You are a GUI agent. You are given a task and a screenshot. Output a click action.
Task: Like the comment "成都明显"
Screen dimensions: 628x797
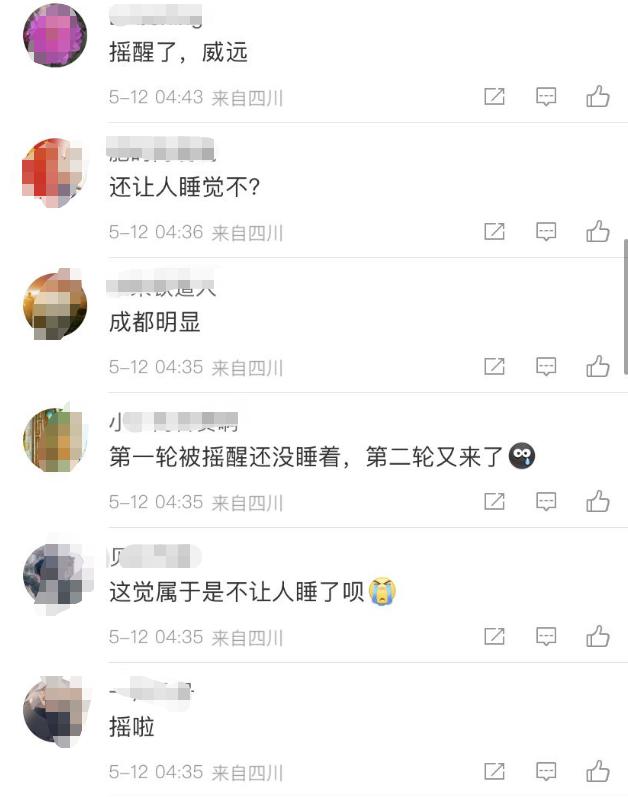coord(598,367)
